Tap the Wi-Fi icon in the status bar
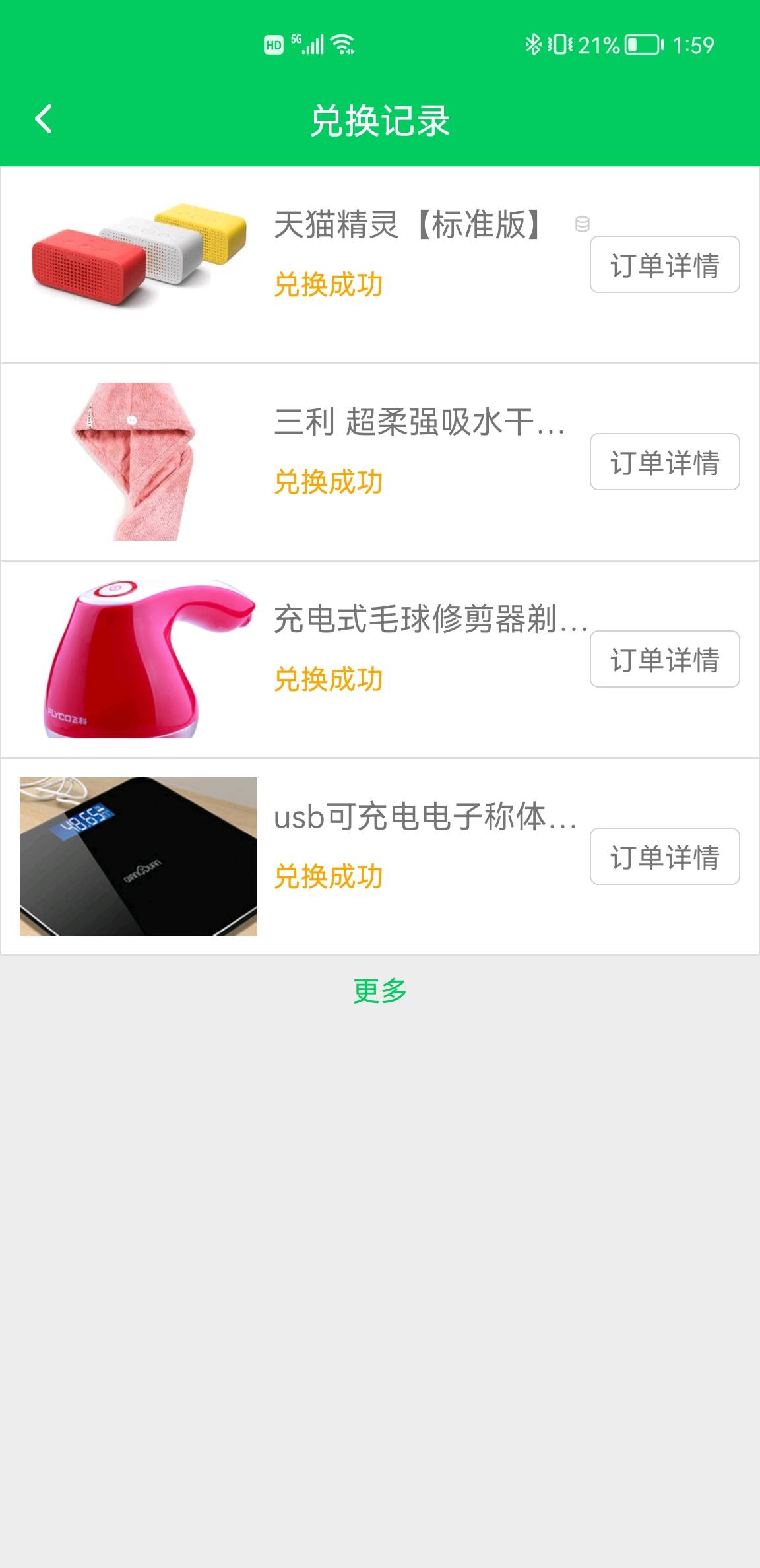Image resolution: width=760 pixels, height=1568 pixels. tap(343, 45)
